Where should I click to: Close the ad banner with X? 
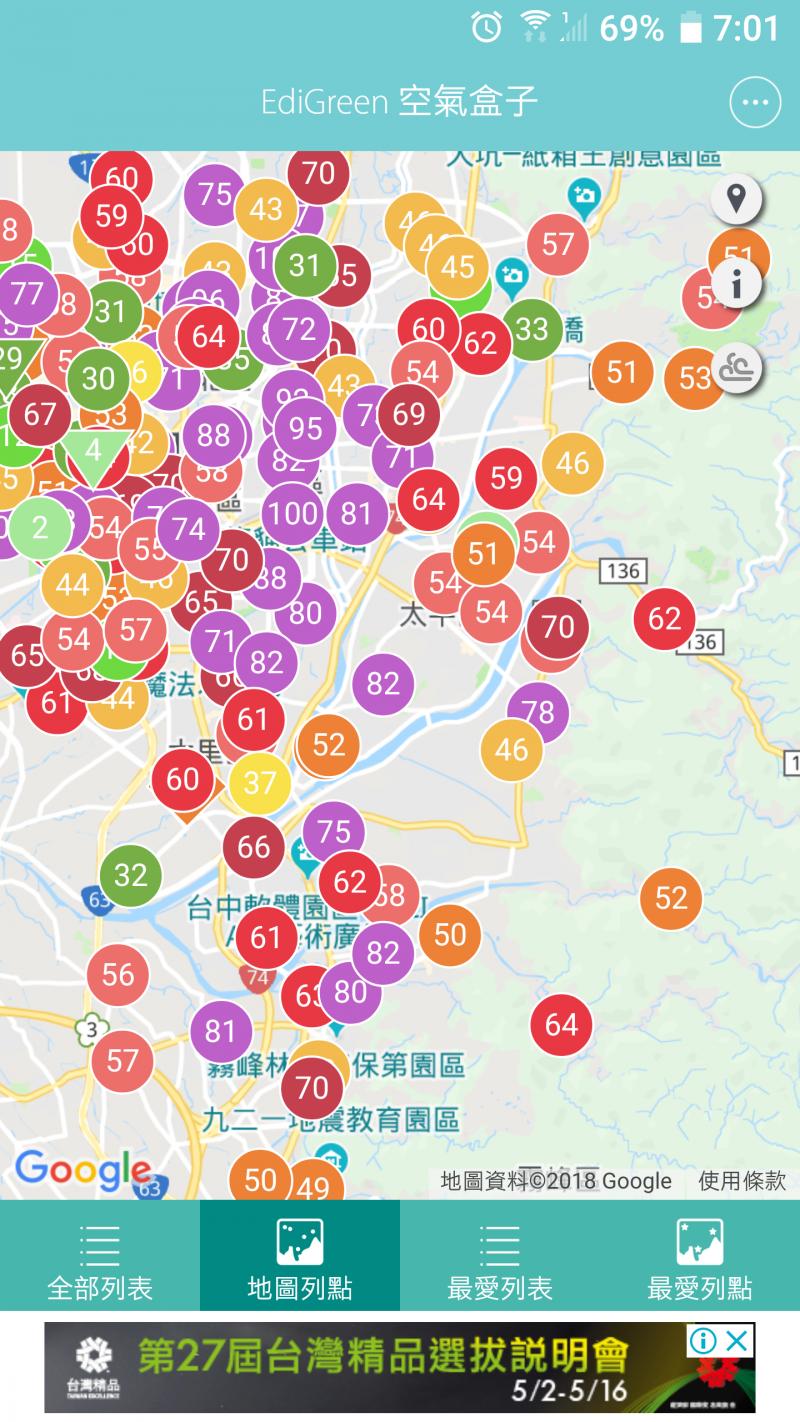(x=737, y=1341)
